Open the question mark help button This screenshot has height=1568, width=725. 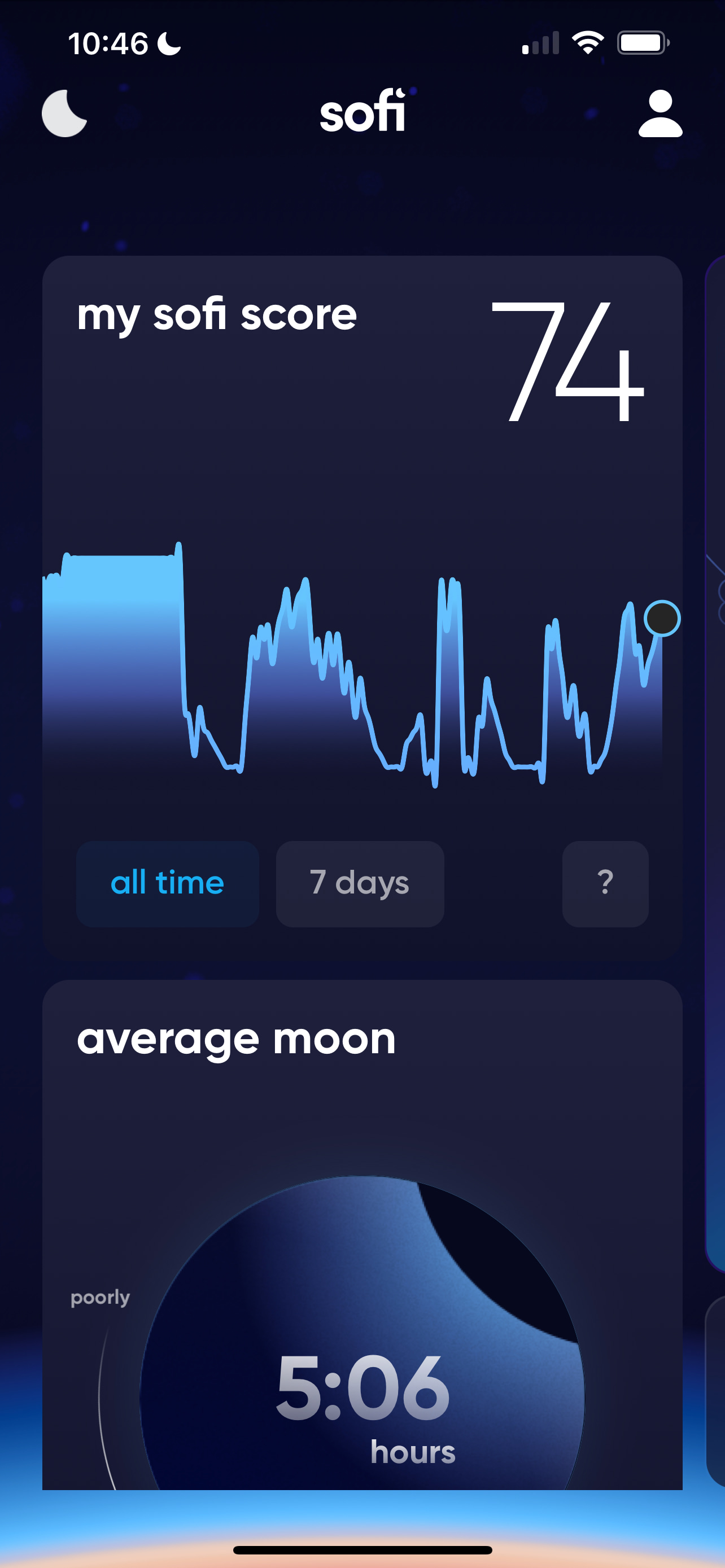(605, 883)
